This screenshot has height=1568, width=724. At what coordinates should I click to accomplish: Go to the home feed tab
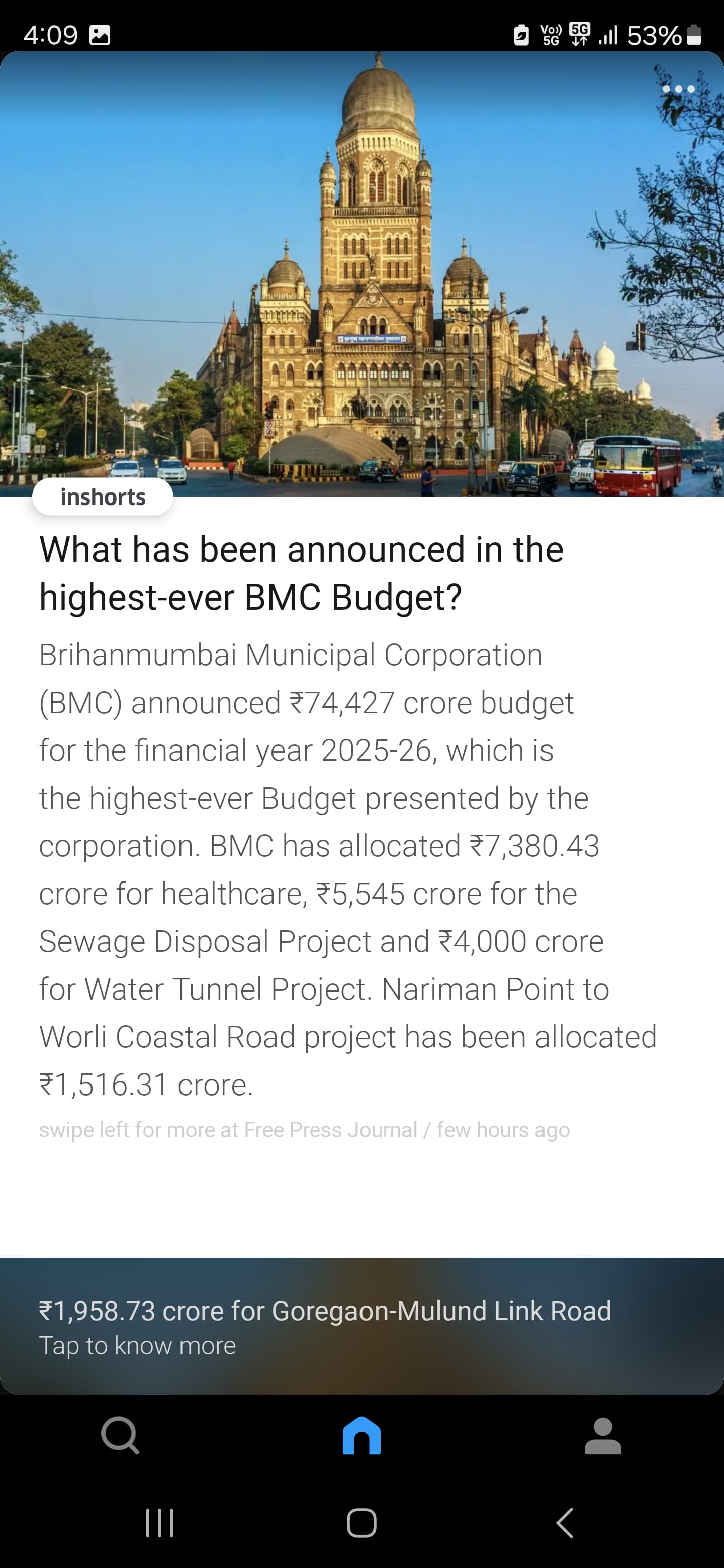click(x=361, y=1435)
